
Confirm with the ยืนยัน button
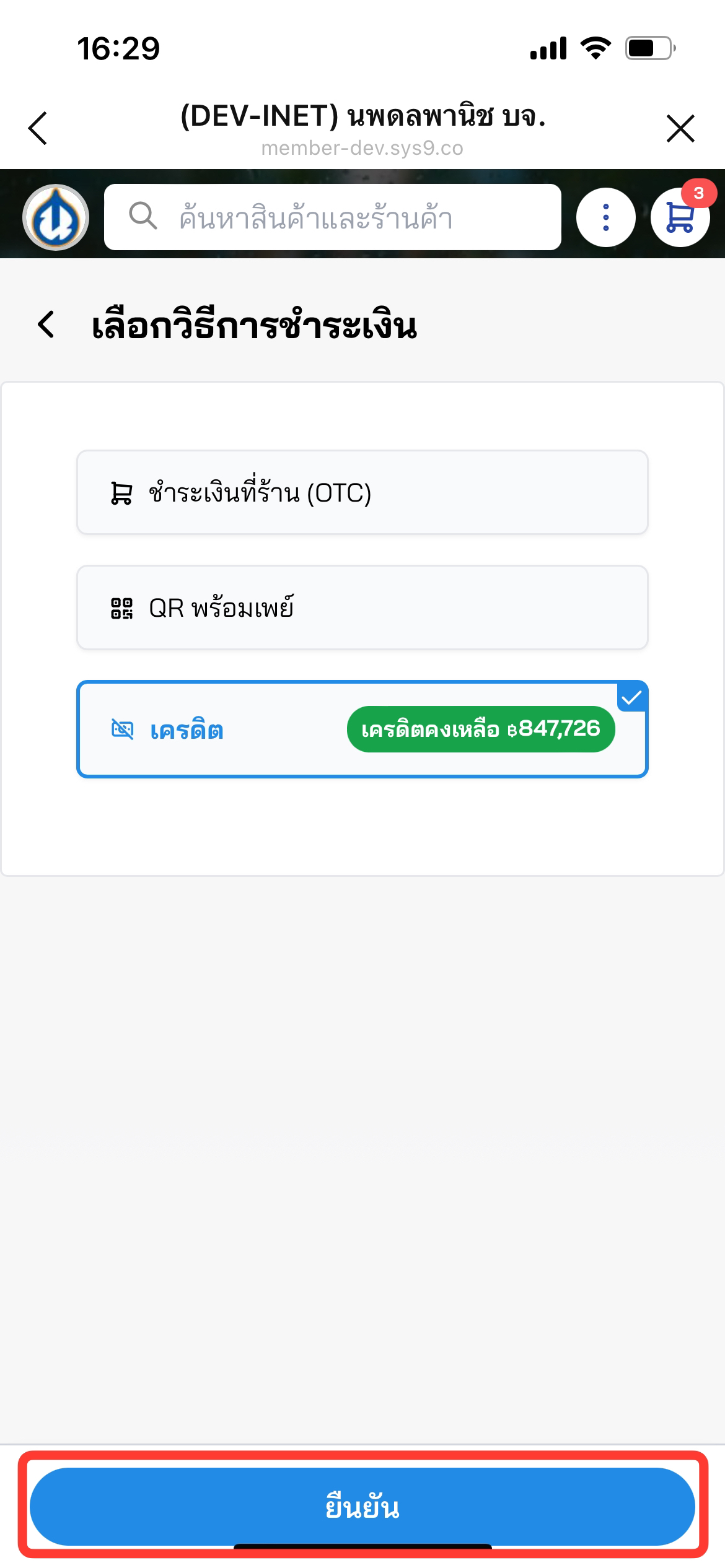click(x=362, y=1506)
